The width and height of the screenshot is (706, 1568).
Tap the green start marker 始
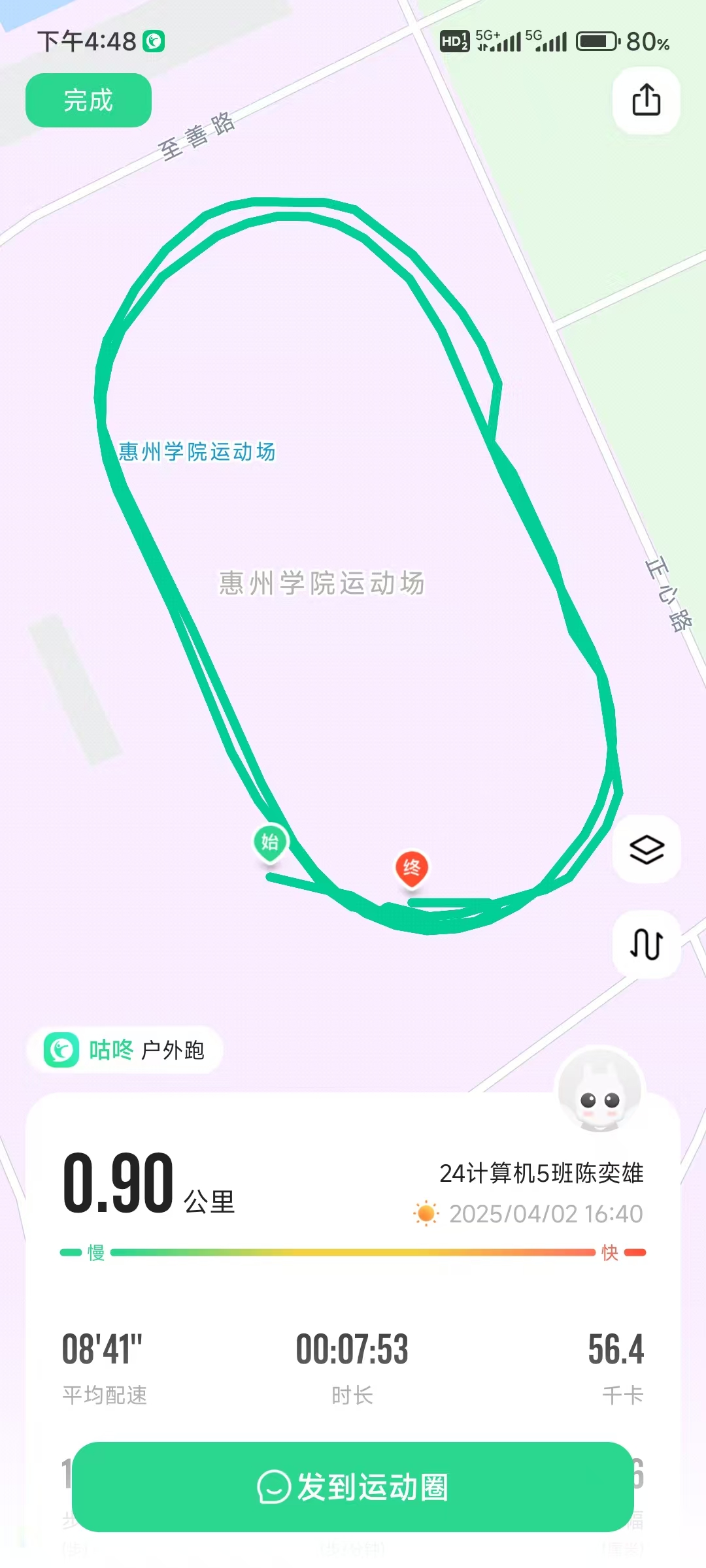tap(270, 841)
